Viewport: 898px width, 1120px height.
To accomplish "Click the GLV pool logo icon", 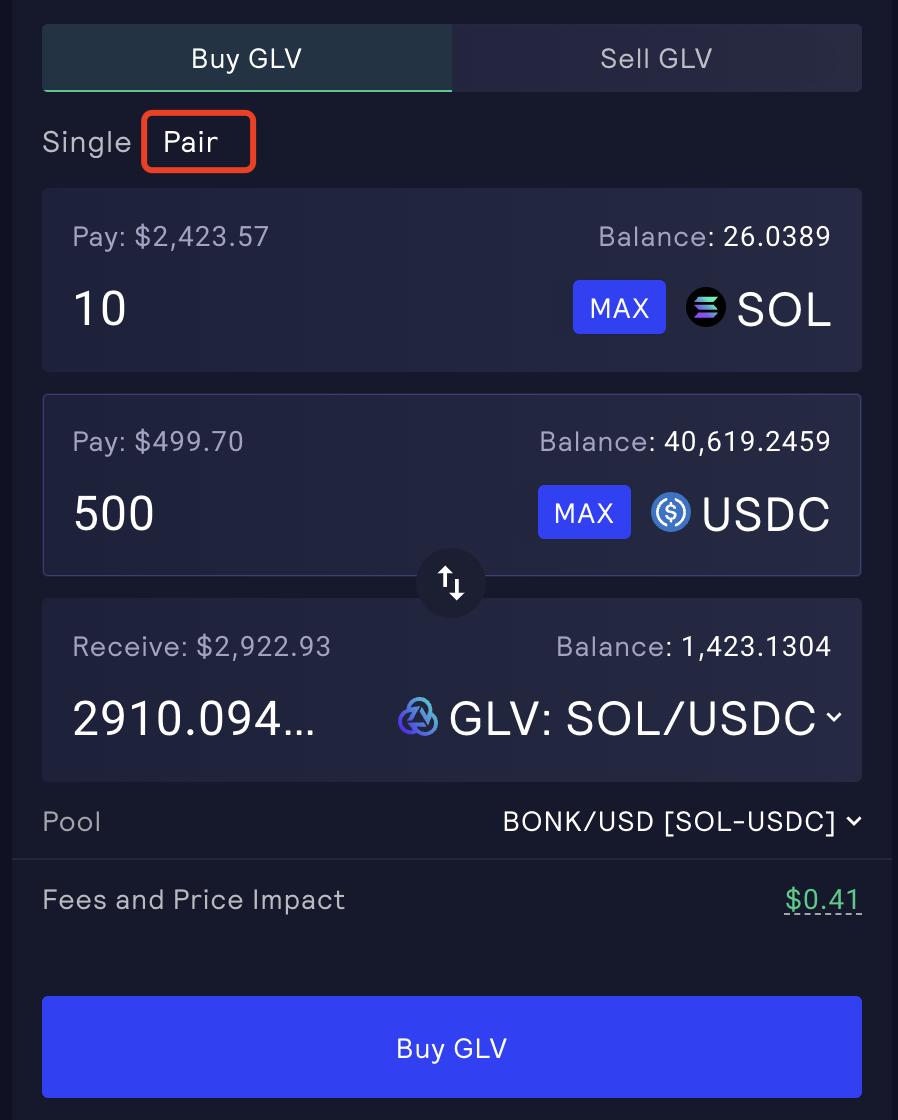I will (419, 716).
